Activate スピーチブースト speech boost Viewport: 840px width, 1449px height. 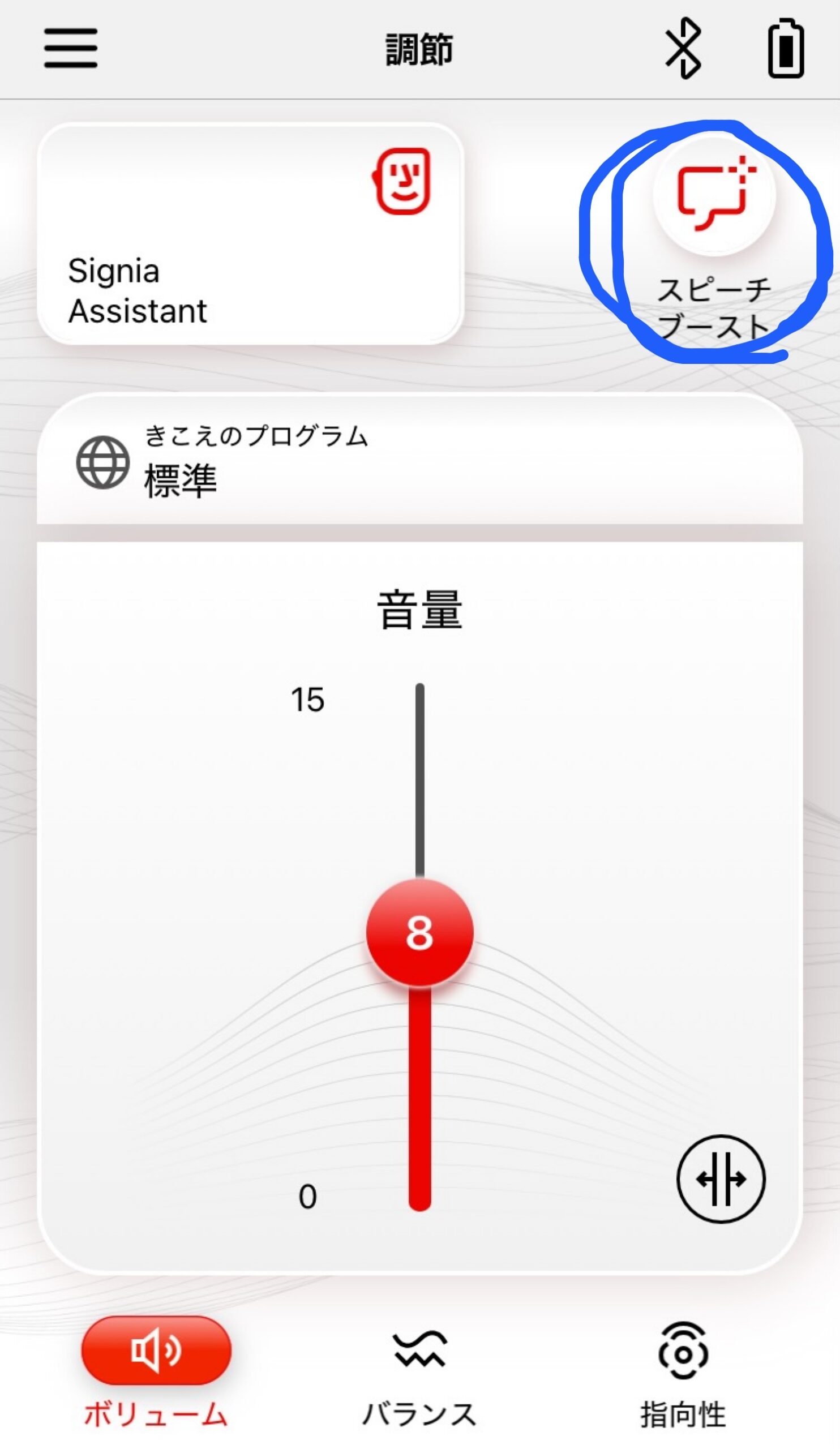pyautogui.click(x=714, y=194)
